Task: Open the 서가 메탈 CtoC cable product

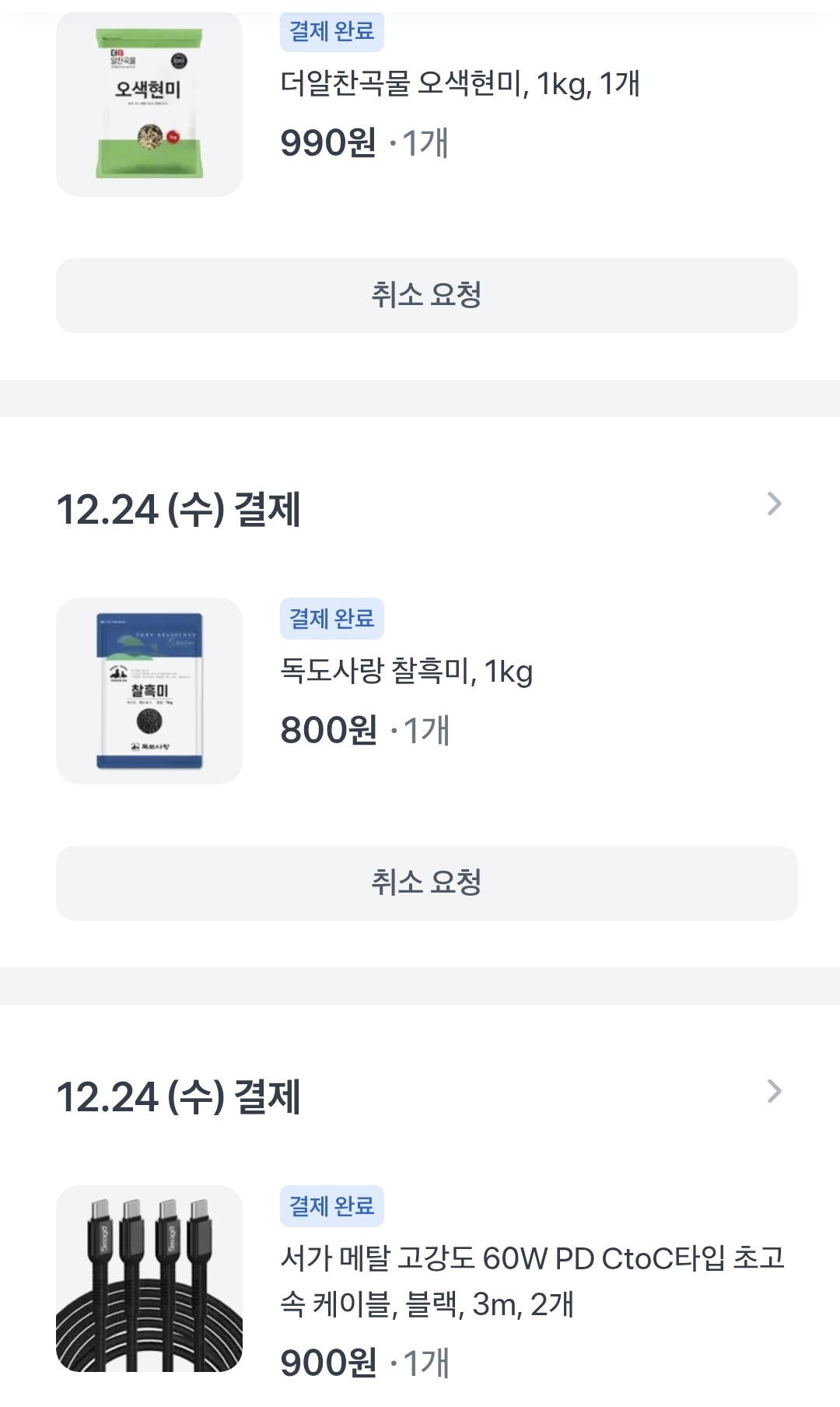Action: tap(533, 1281)
